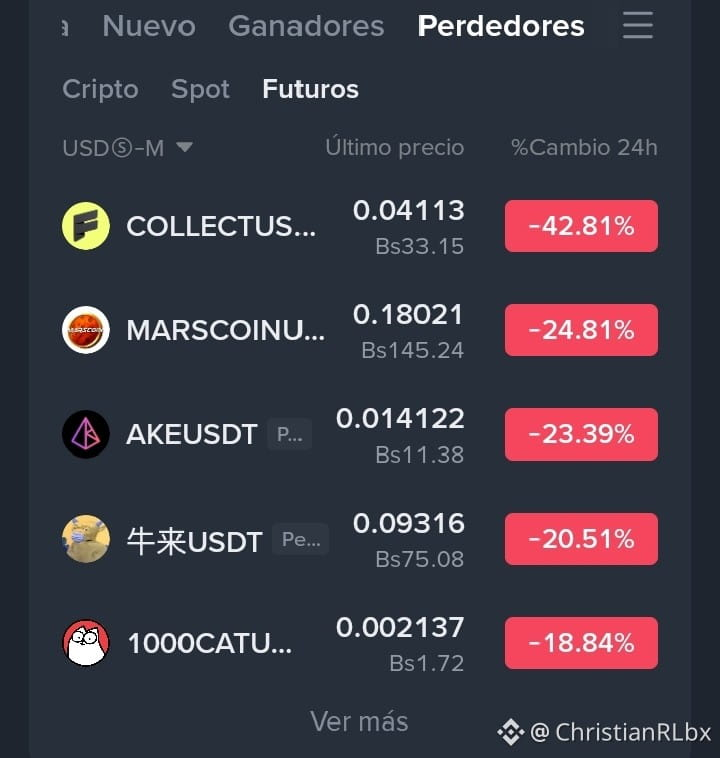This screenshot has width=720, height=758.
Task: Open the AKEUSDT futures row
Action: (x=360, y=434)
